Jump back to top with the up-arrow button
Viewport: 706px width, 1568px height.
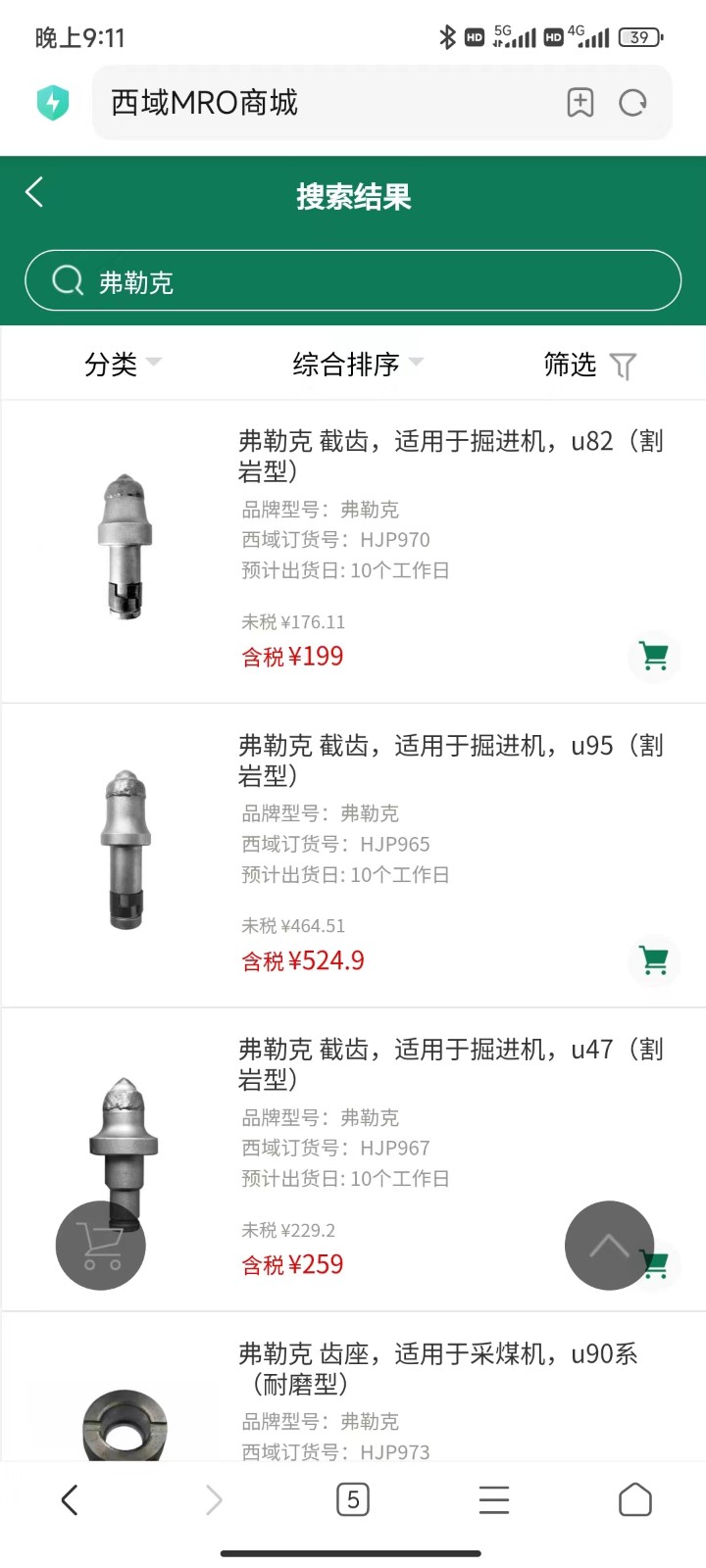tap(609, 1246)
